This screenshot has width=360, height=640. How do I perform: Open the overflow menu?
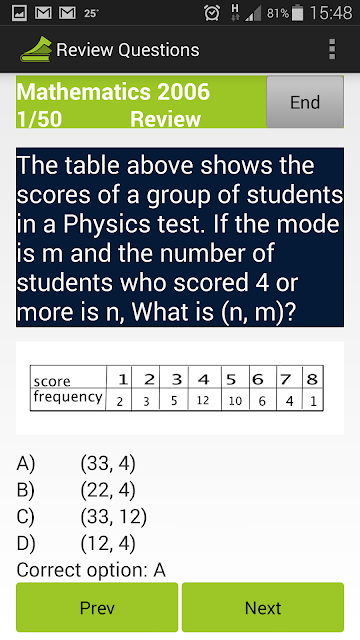(332, 49)
